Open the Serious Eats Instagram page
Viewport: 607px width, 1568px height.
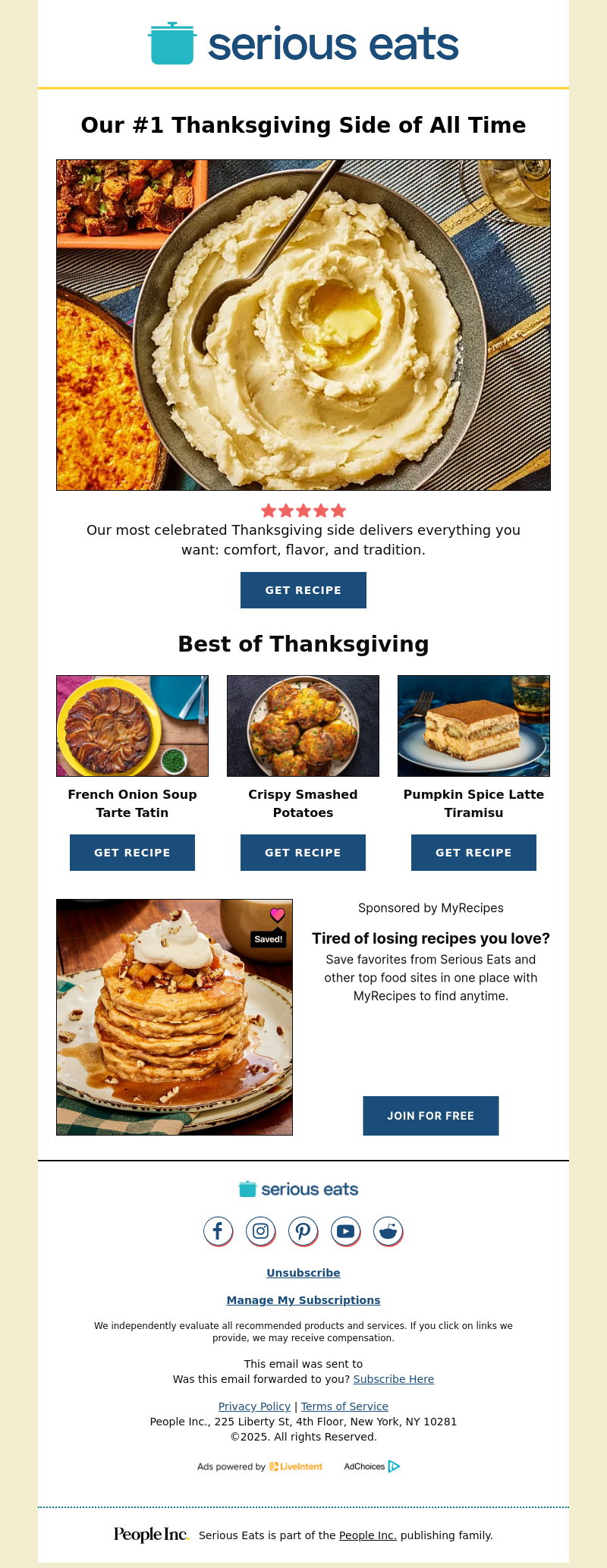pos(260,1230)
